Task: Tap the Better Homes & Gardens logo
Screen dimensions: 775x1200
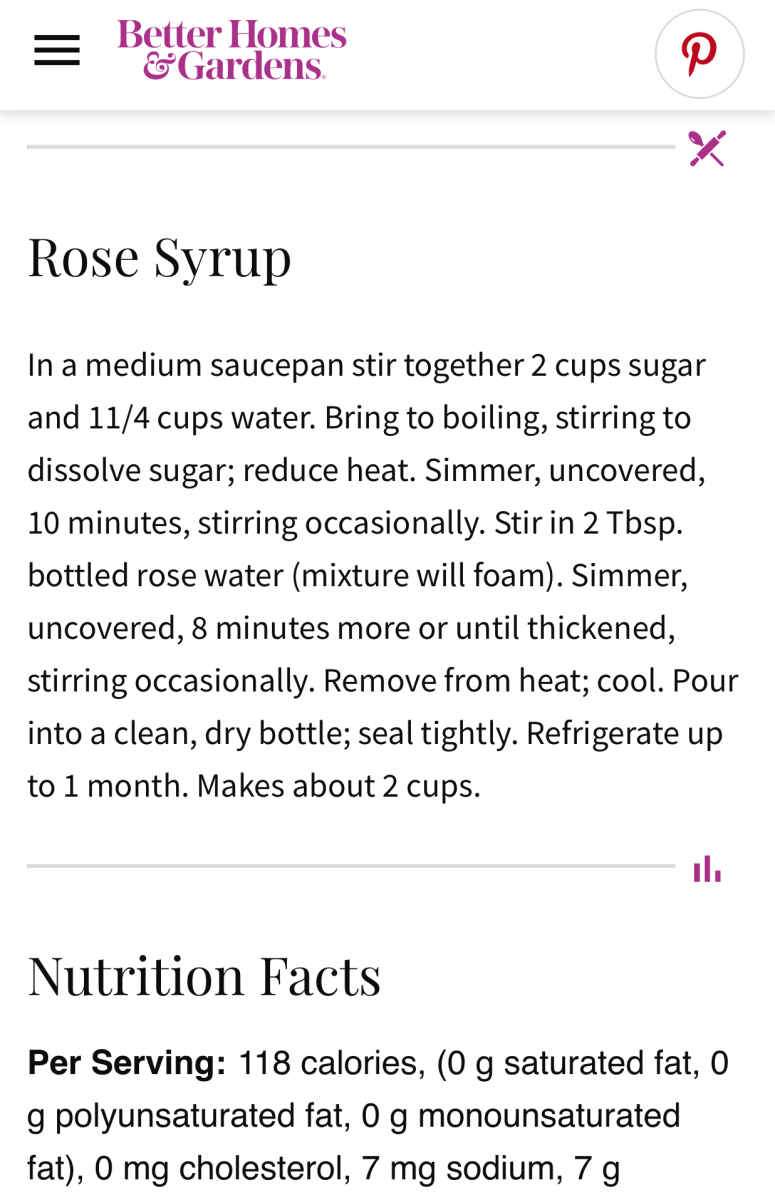Action: (232, 50)
